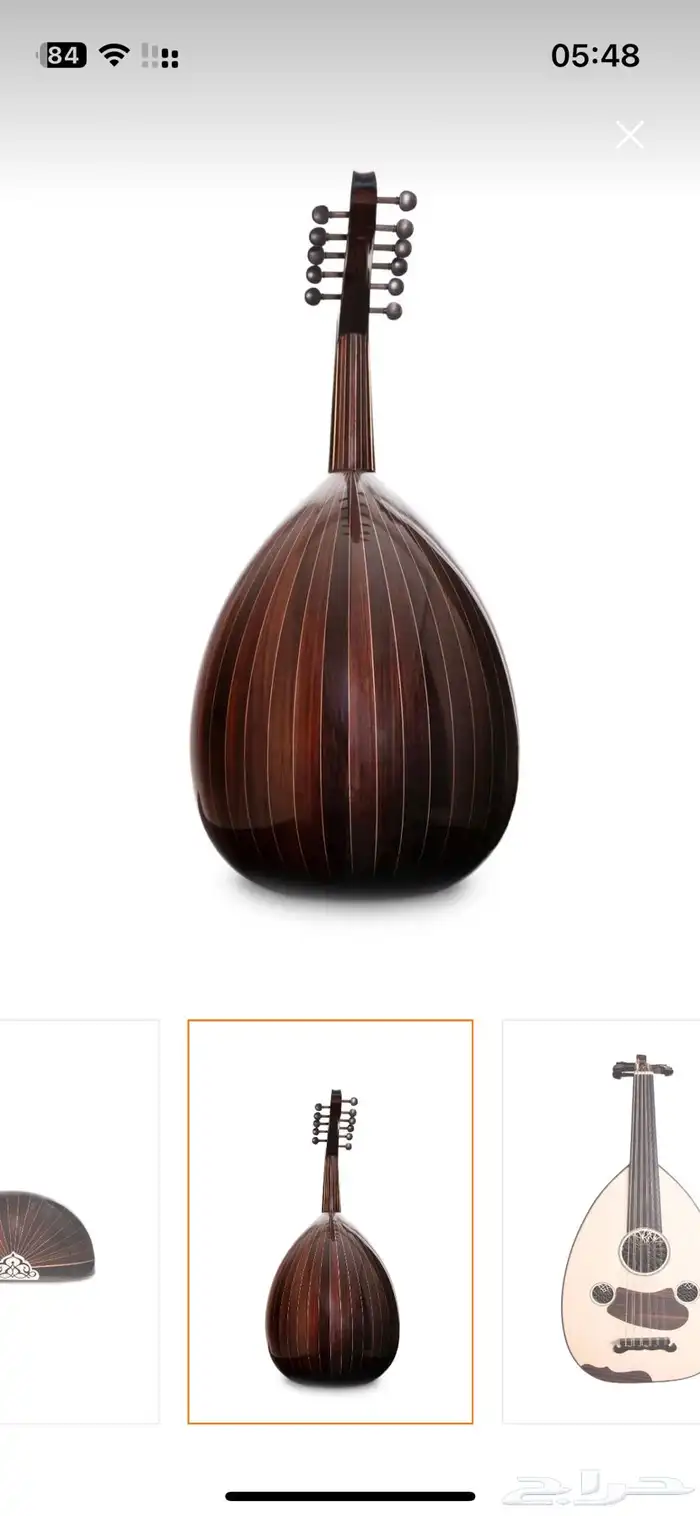The height and width of the screenshot is (1516, 700).
Task: Close the image viewer
Action: pyautogui.click(x=630, y=135)
